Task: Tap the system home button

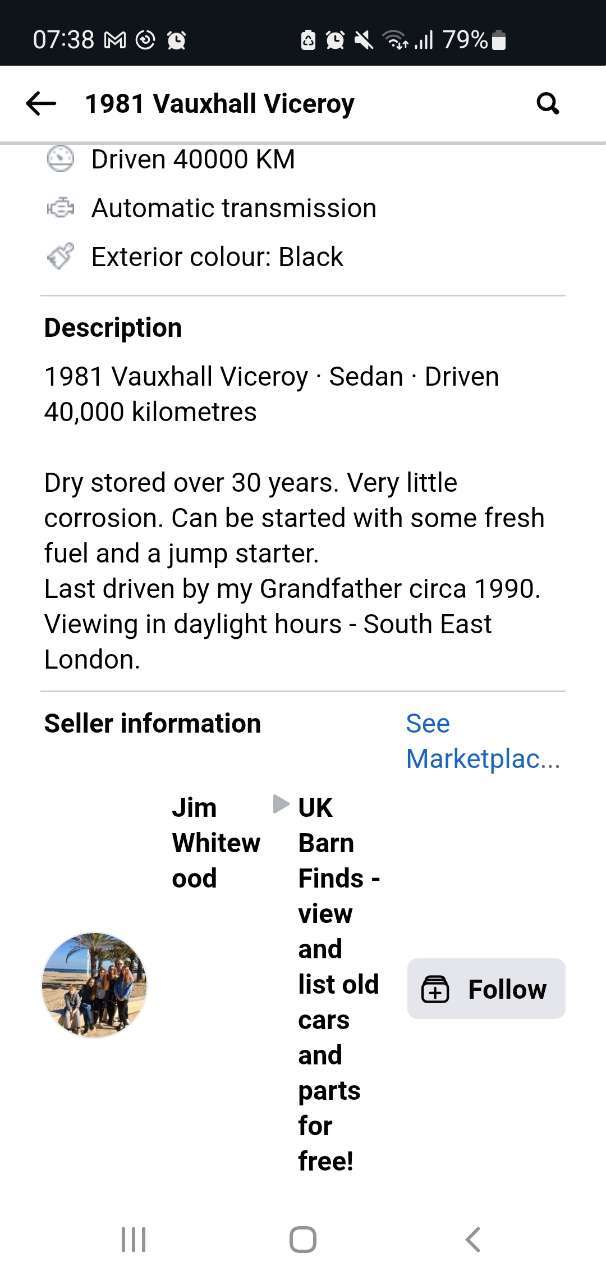Action: click(303, 1240)
